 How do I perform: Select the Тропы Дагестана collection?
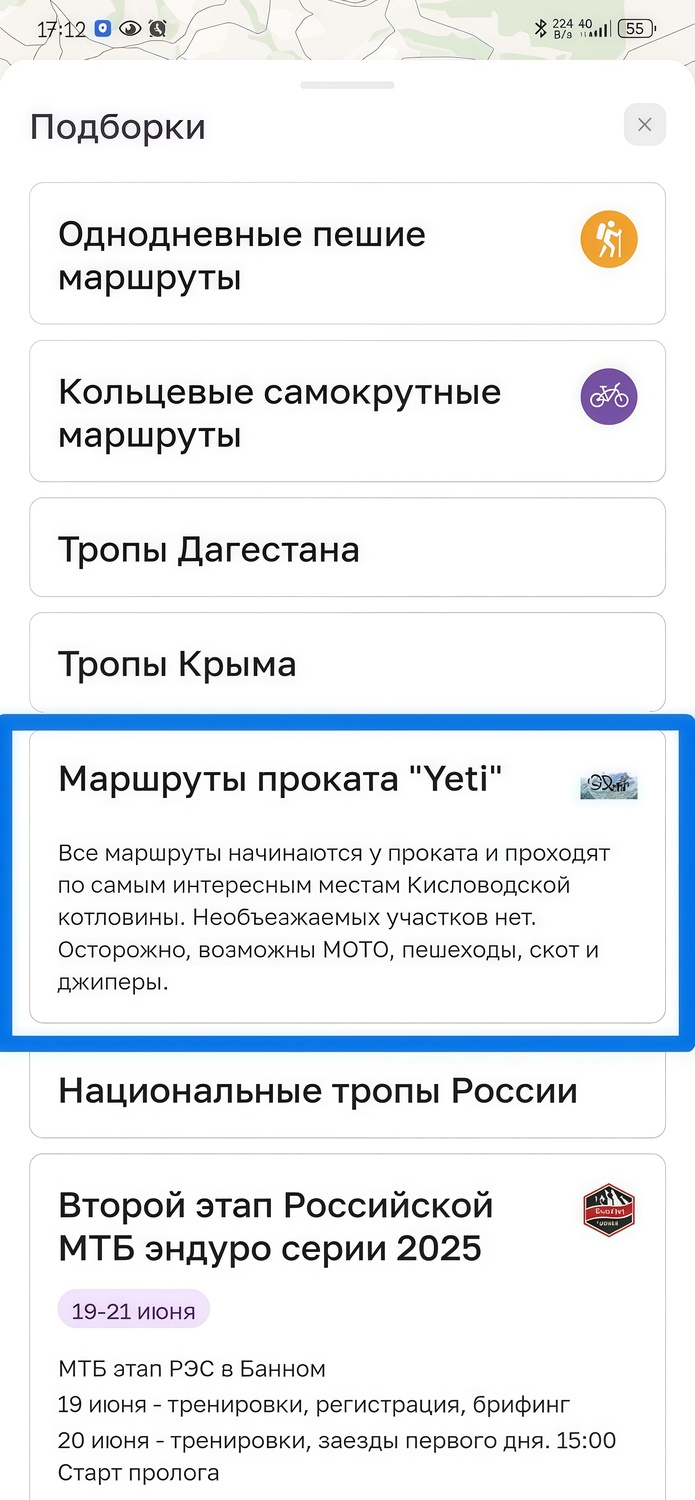(347, 548)
